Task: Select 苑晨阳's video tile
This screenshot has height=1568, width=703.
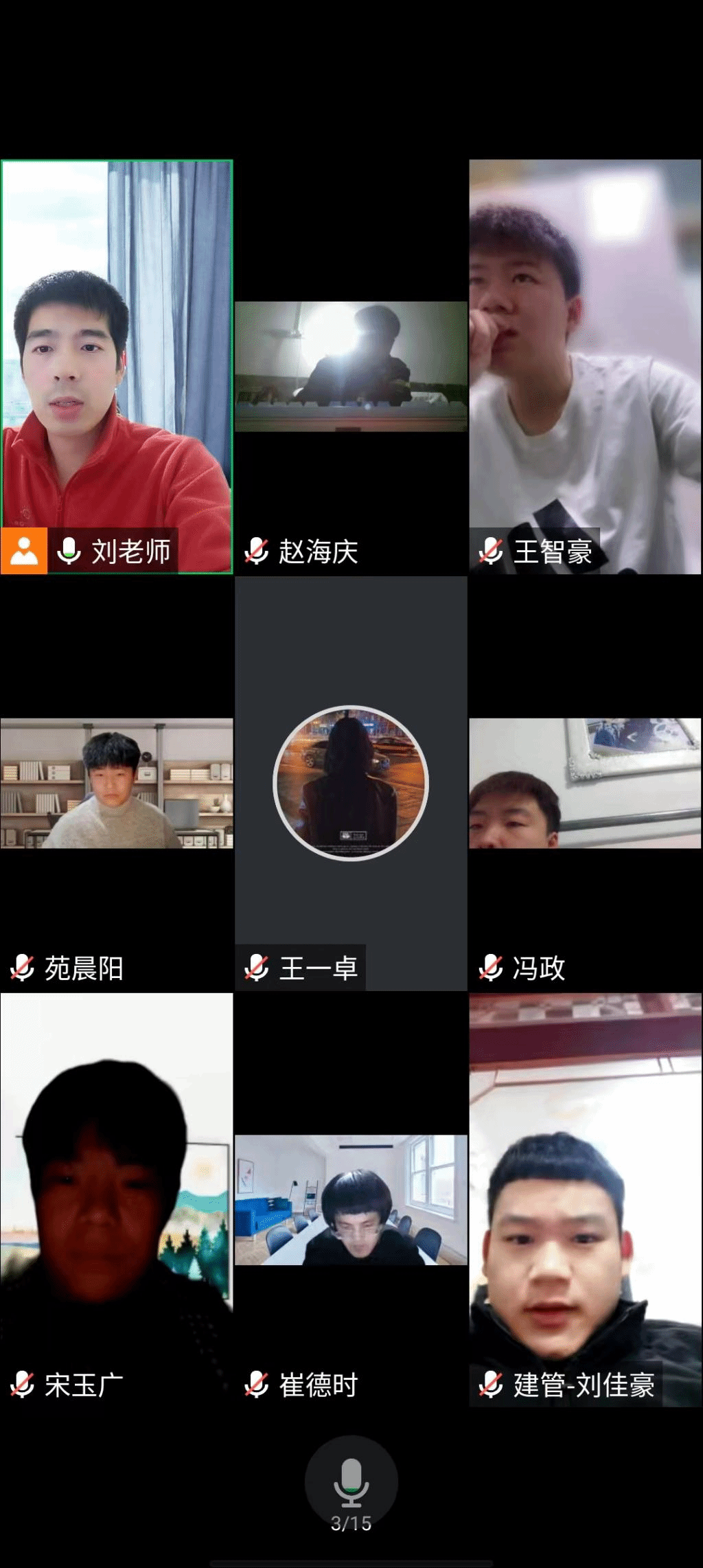Action: point(117,784)
